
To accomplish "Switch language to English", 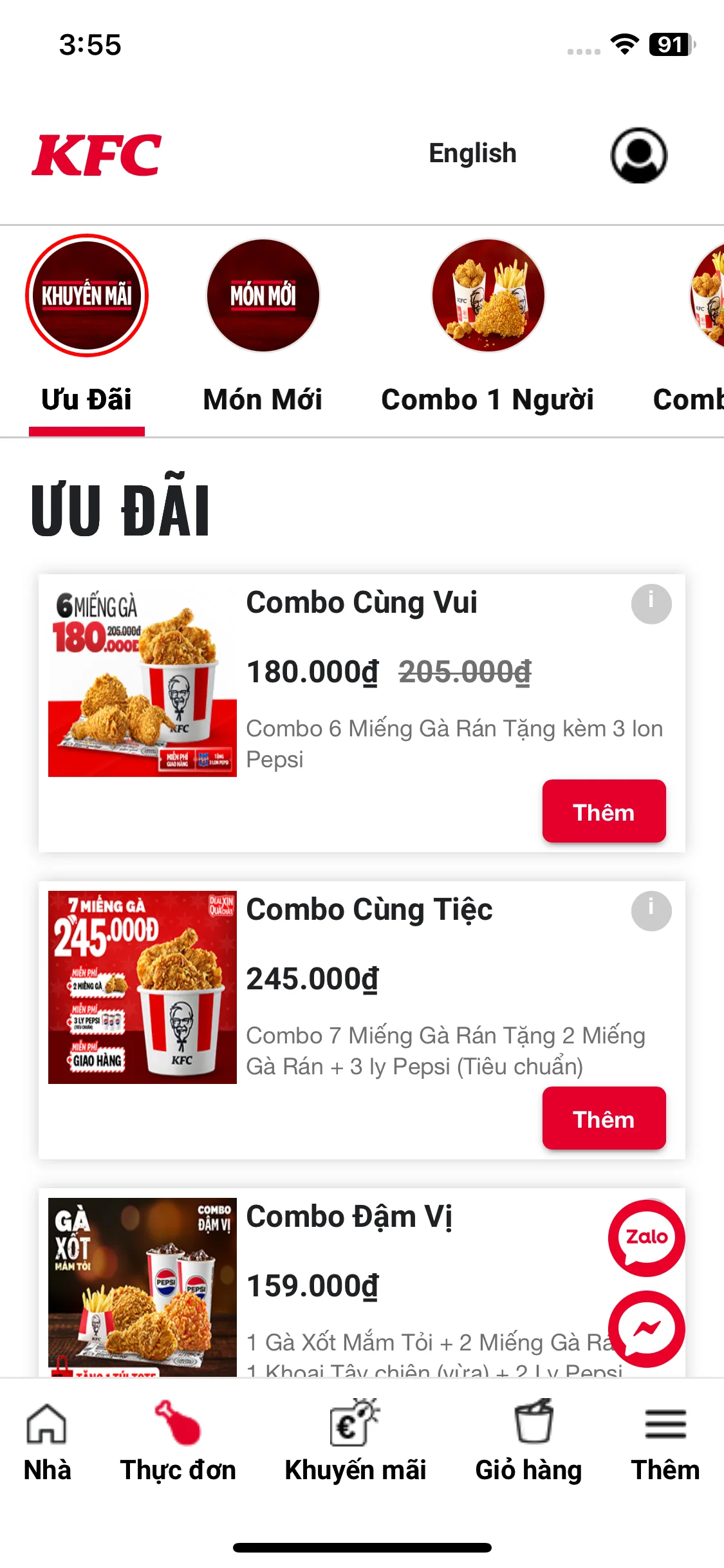I will 472,154.
